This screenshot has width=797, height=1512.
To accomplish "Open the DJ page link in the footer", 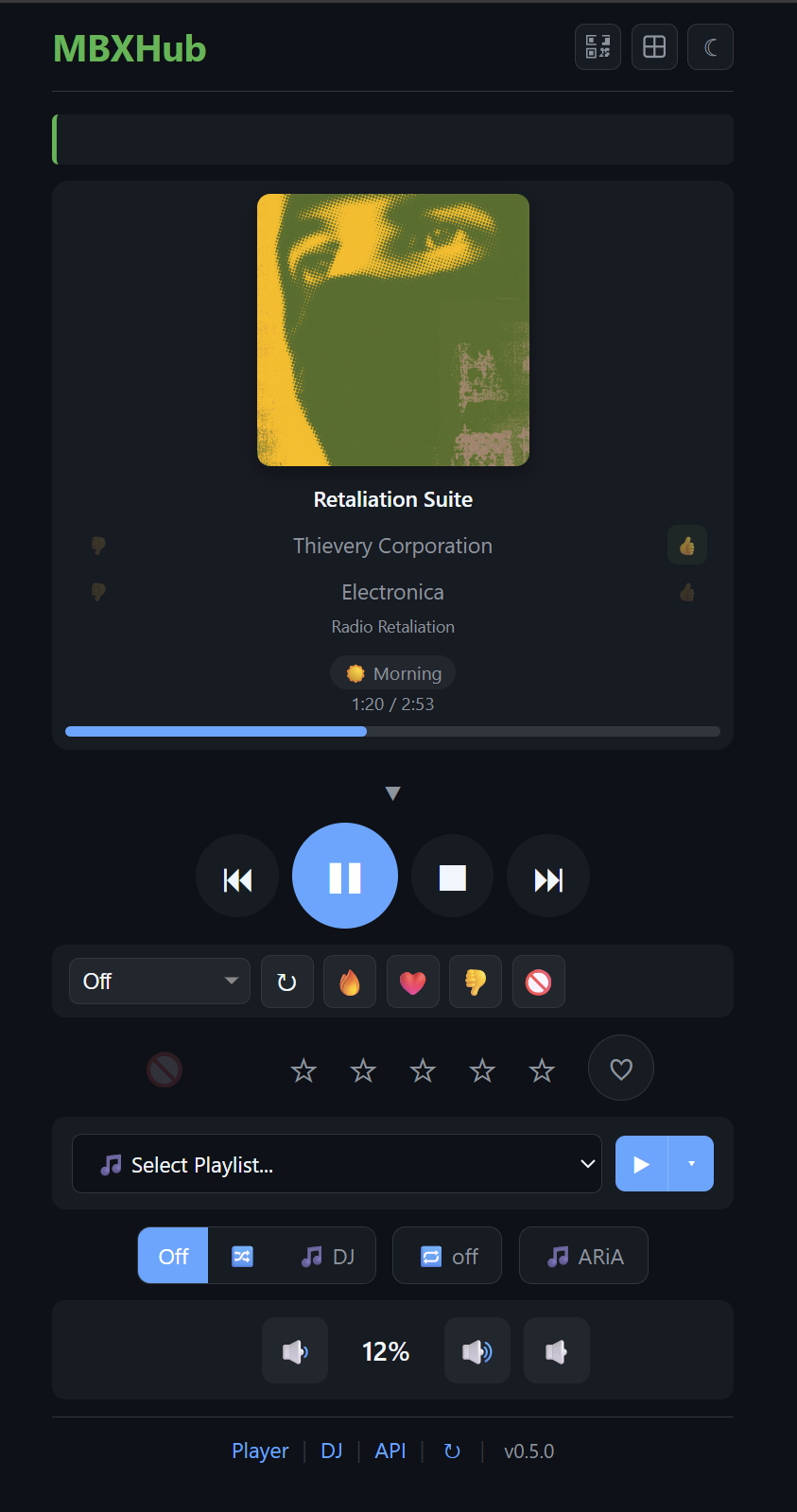I will click(x=331, y=1451).
